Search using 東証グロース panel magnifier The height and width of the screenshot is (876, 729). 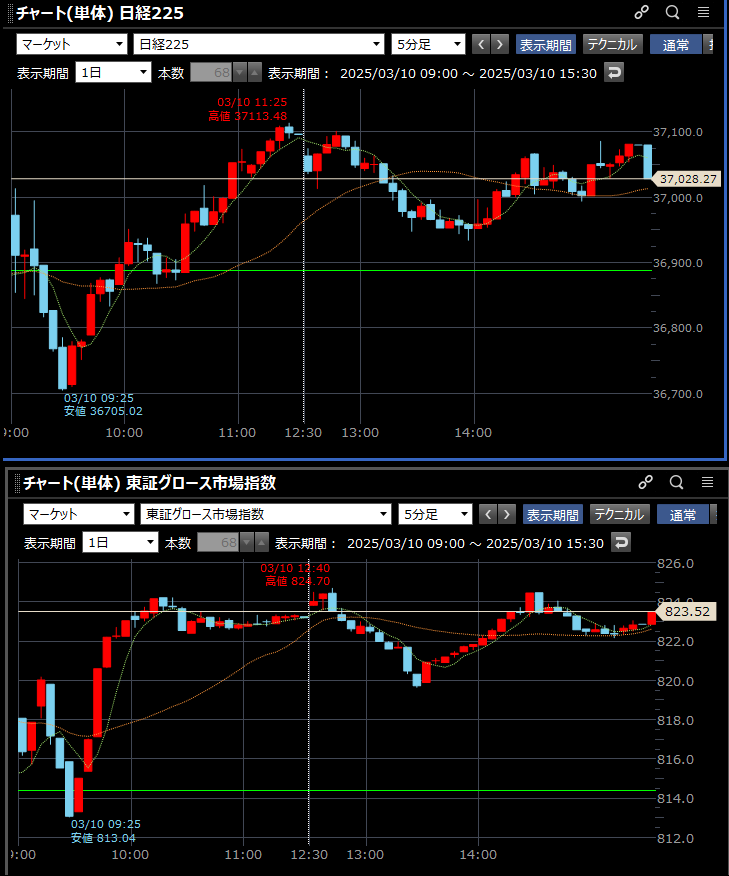coord(676,483)
